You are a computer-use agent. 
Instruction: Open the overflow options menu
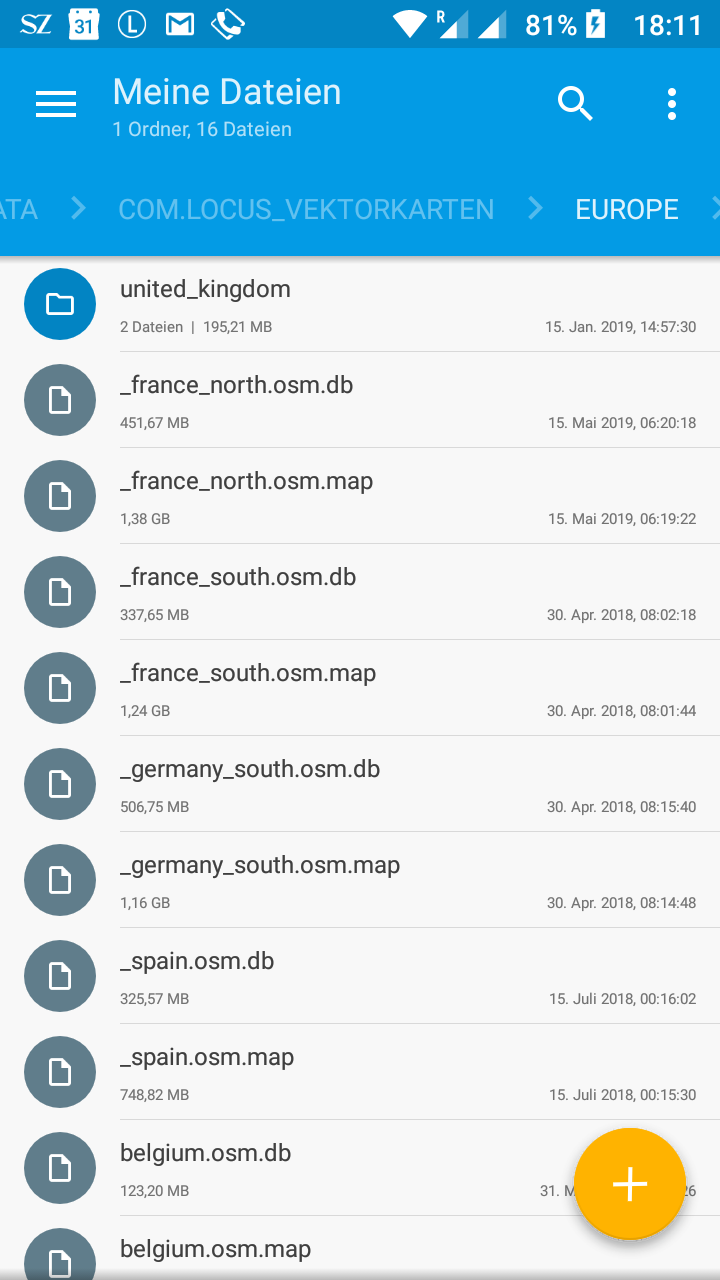point(672,104)
